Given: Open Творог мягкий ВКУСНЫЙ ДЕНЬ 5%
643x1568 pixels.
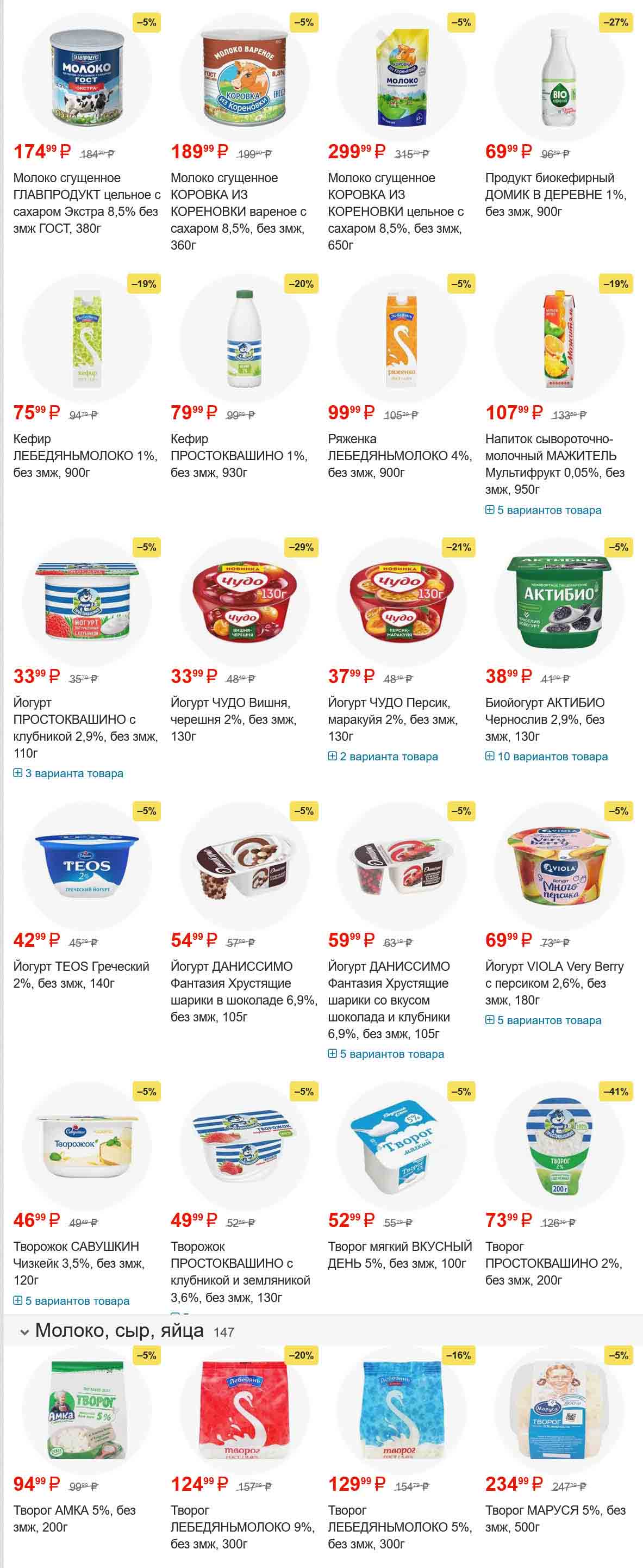Looking at the screenshot, I should (x=399, y=1255).
